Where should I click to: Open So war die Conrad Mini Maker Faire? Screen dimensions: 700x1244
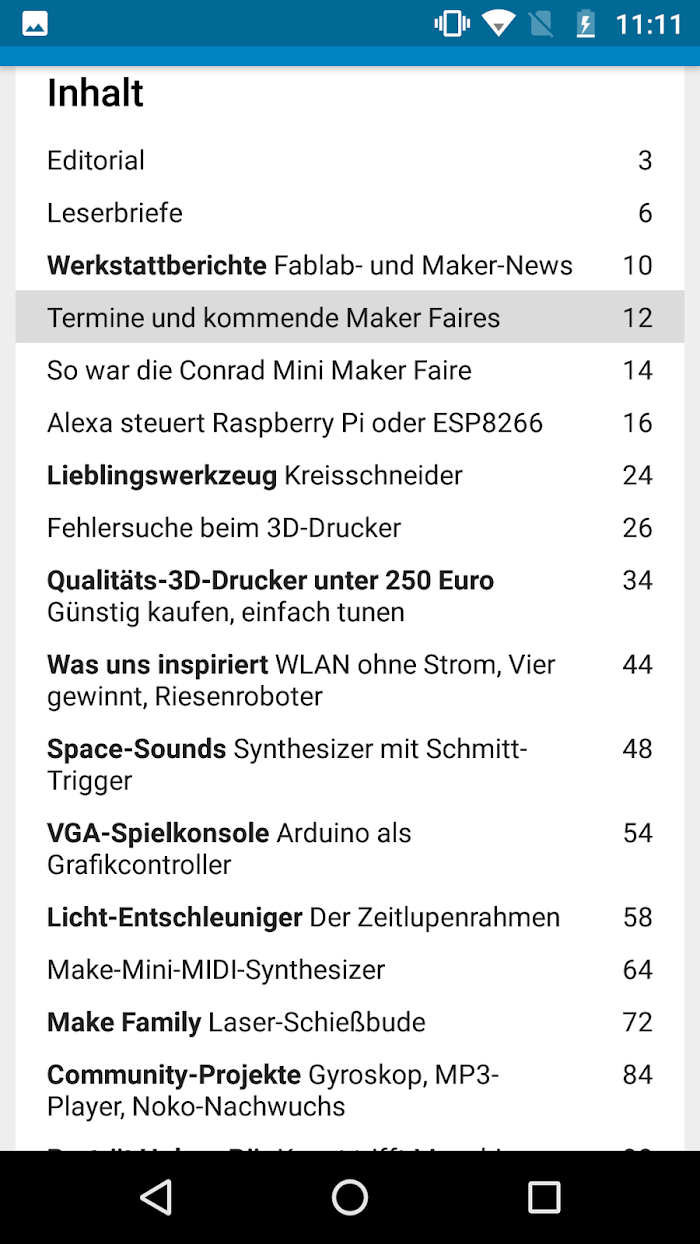pyautogui.click(x=350, y=370)
